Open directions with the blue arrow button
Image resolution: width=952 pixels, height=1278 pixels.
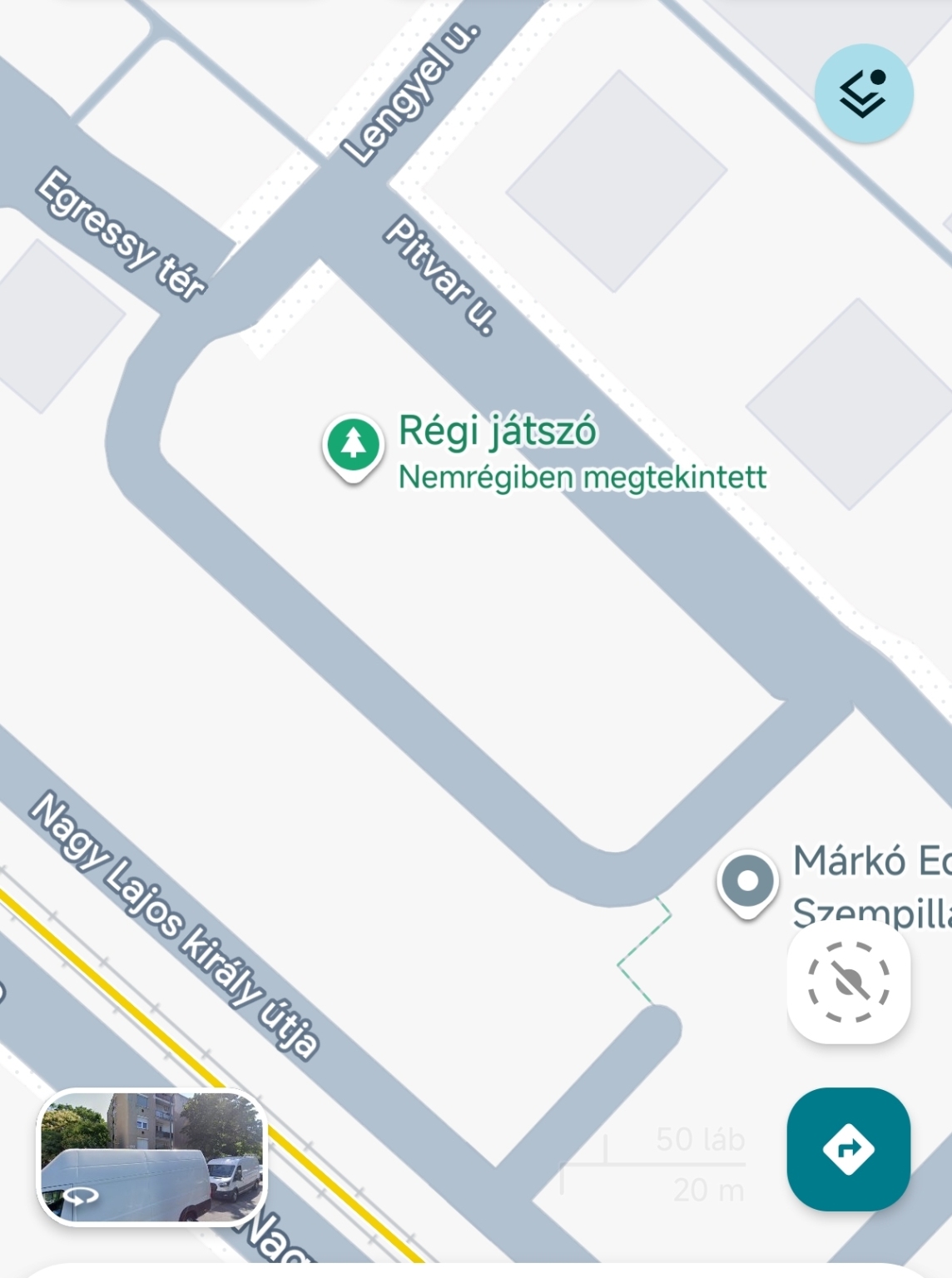848,1149
